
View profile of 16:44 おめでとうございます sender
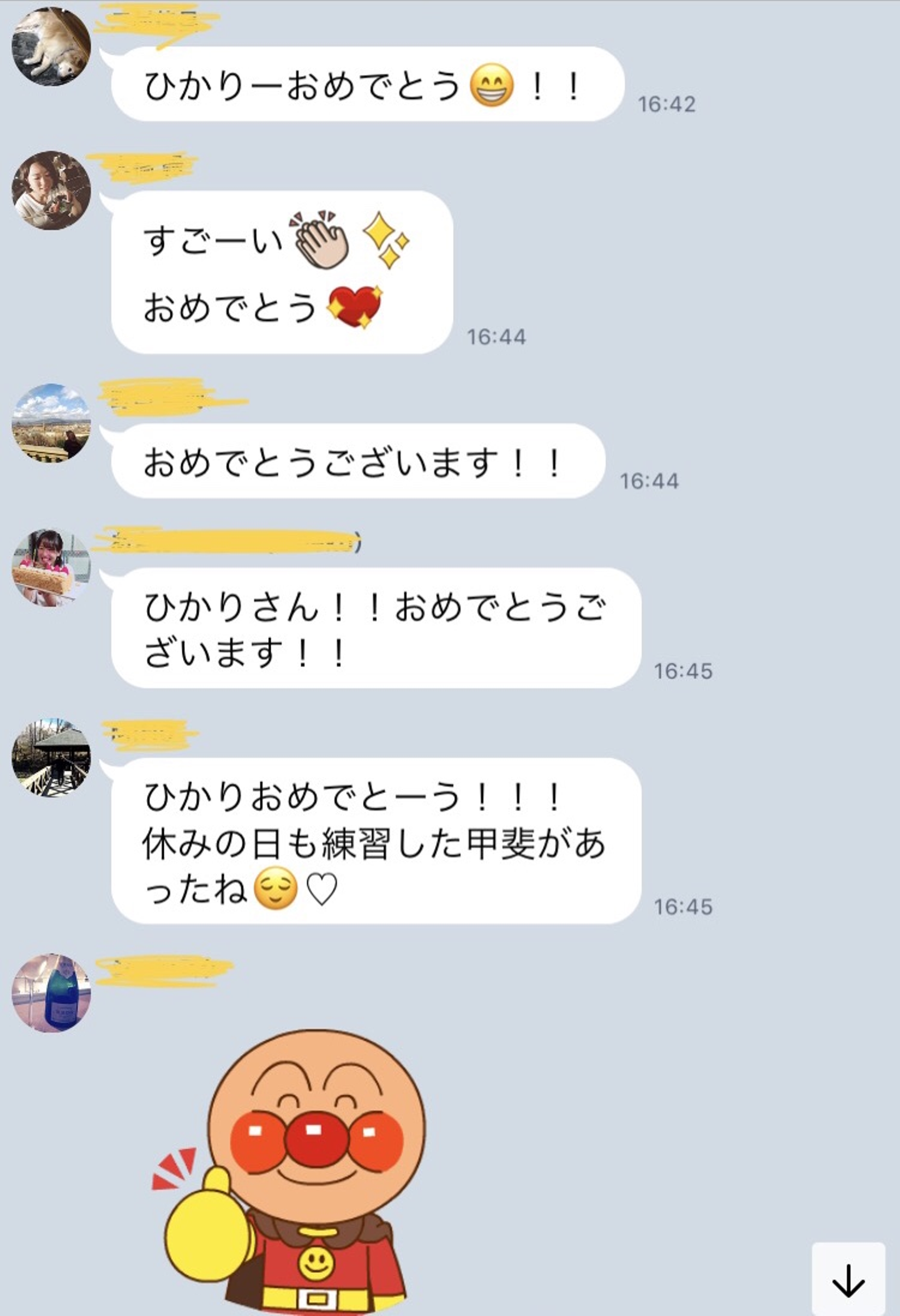point(51,423)
